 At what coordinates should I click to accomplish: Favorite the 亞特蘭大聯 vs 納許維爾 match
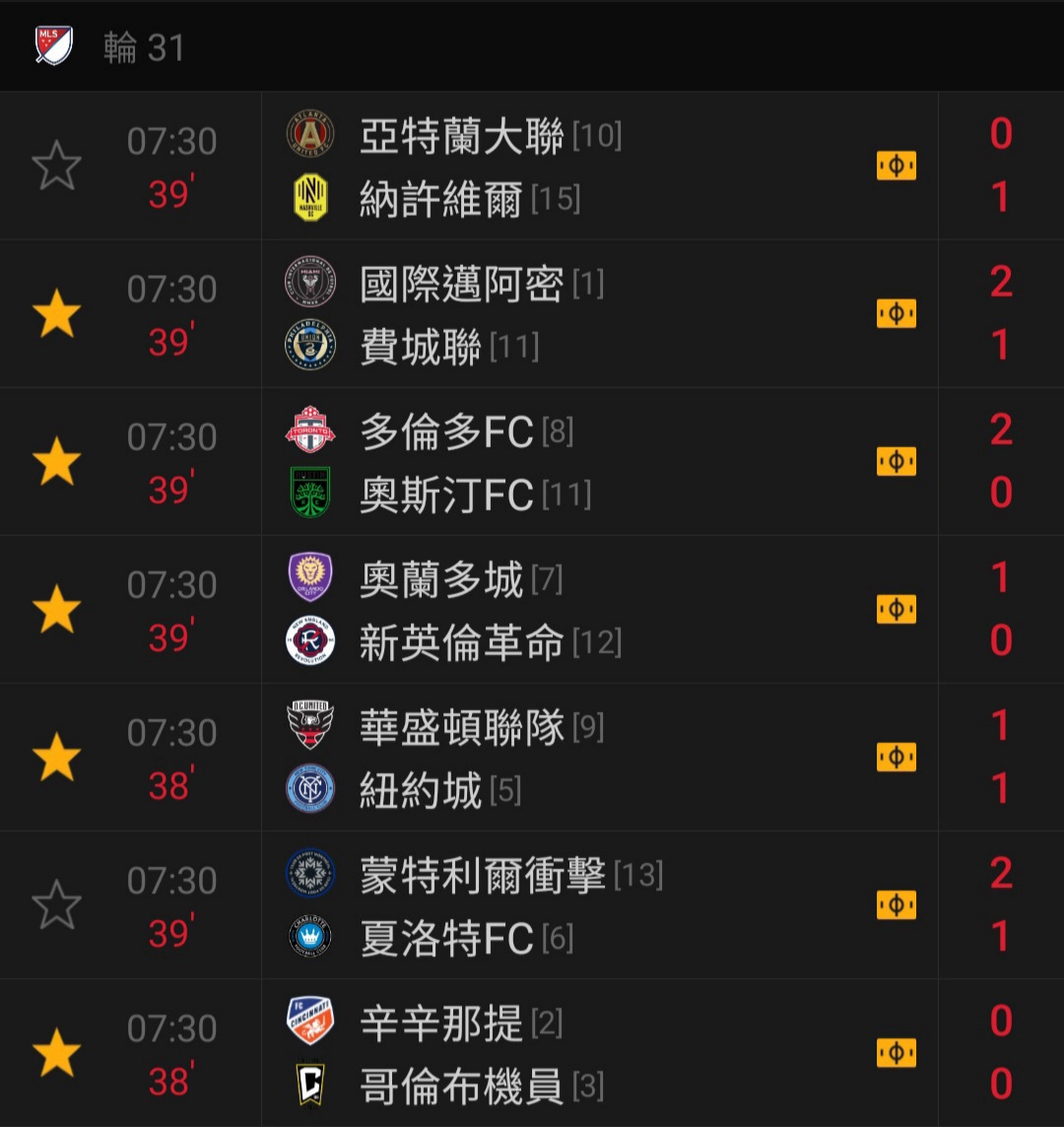pyautogui.click(x=56, y=166)
